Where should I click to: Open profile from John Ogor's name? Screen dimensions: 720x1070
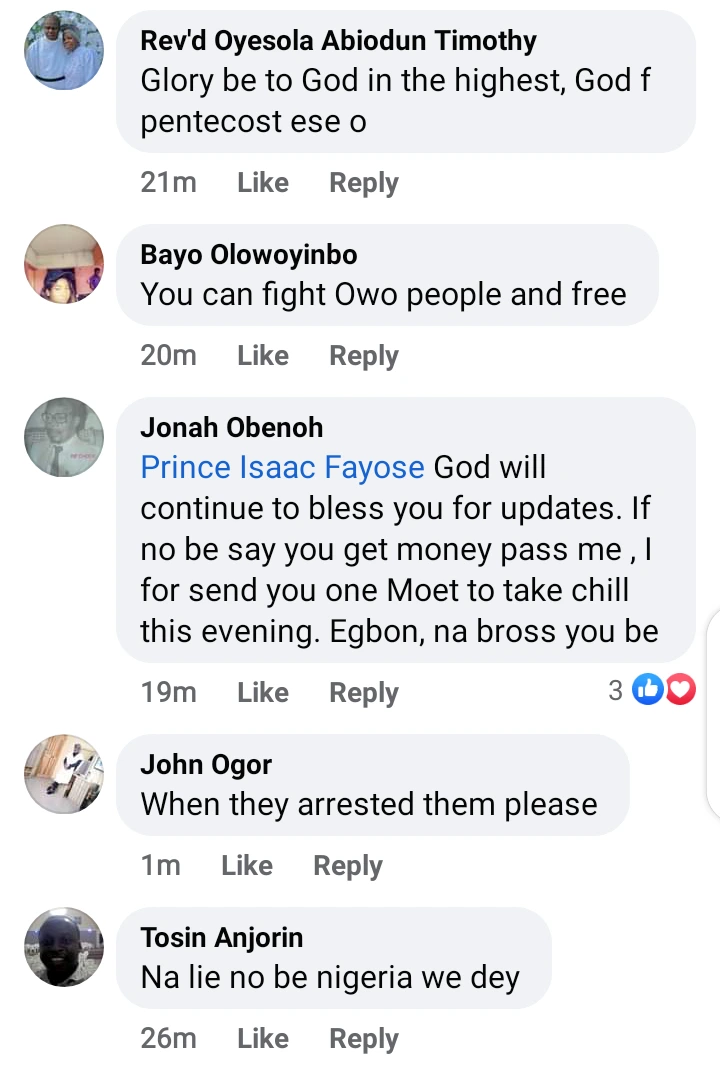tap(206, 765)
